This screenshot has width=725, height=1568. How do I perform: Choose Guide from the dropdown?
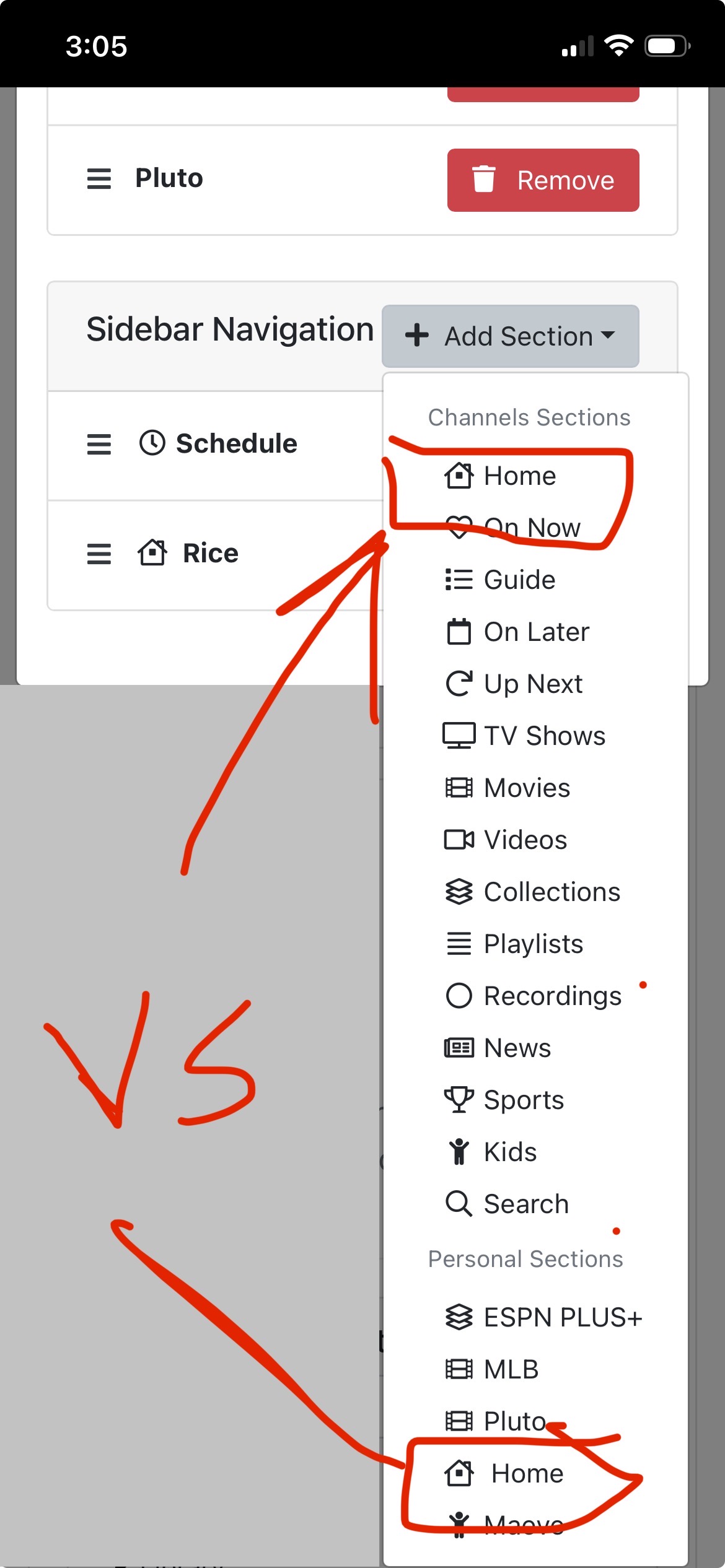click(535, 580)
